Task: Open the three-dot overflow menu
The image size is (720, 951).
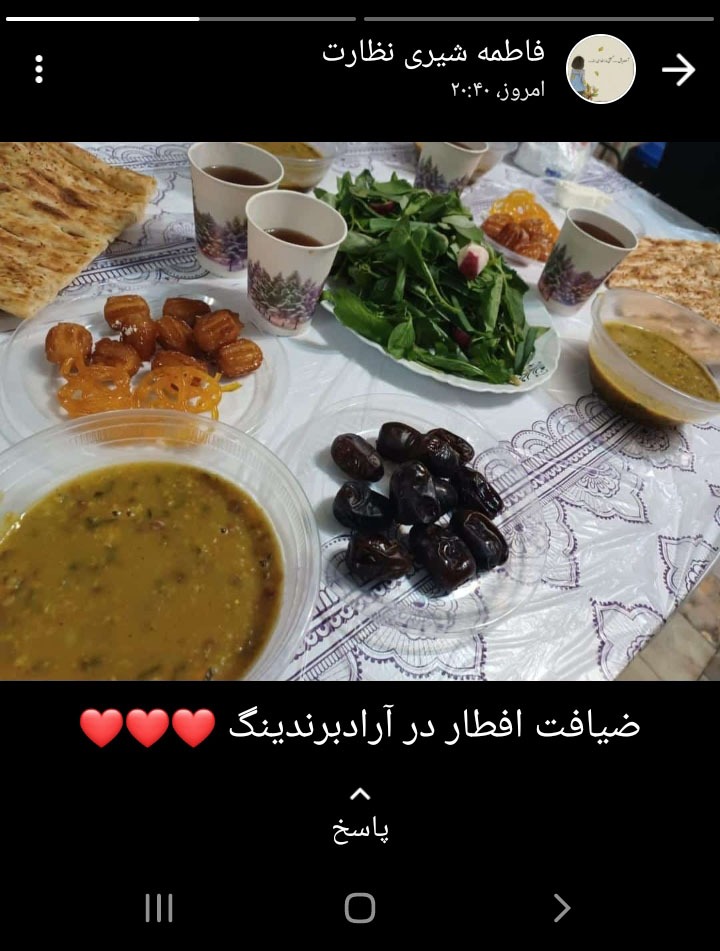Action: [39, 69]
